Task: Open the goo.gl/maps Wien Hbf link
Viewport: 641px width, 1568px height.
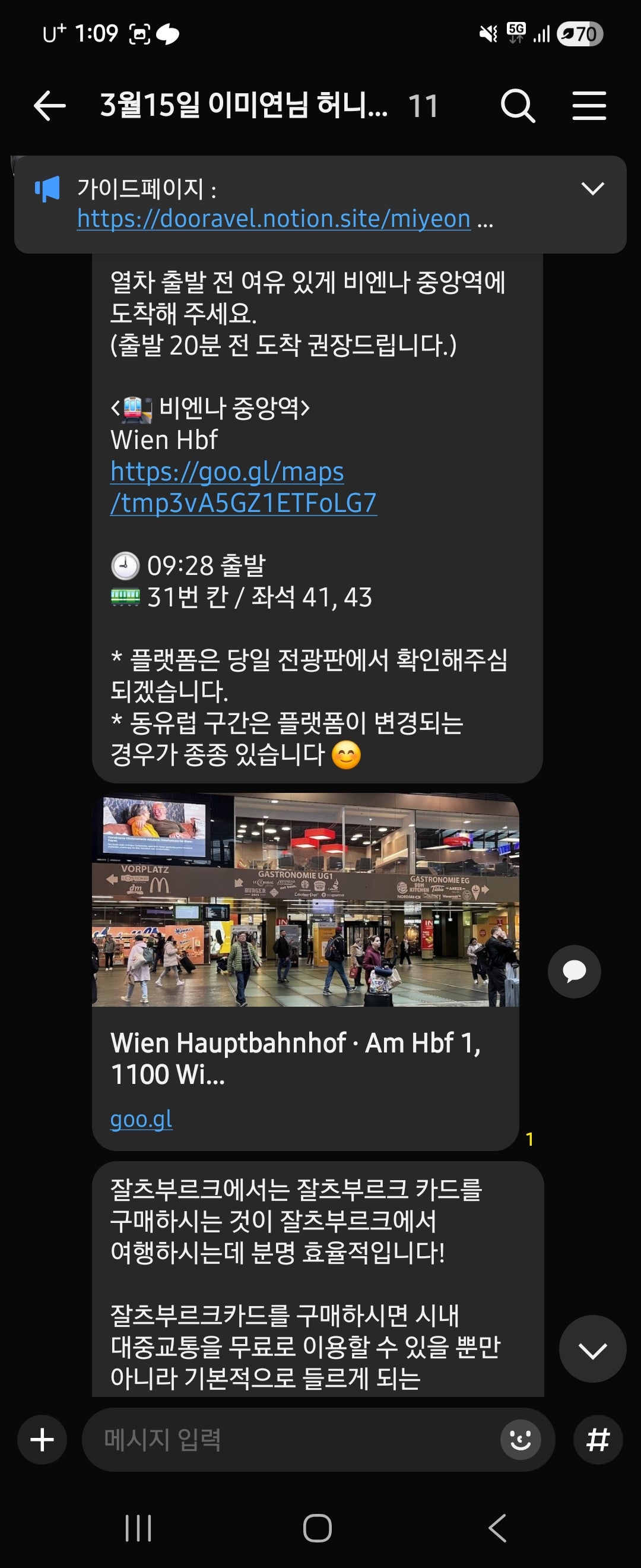Action: (x=243, y=488)
